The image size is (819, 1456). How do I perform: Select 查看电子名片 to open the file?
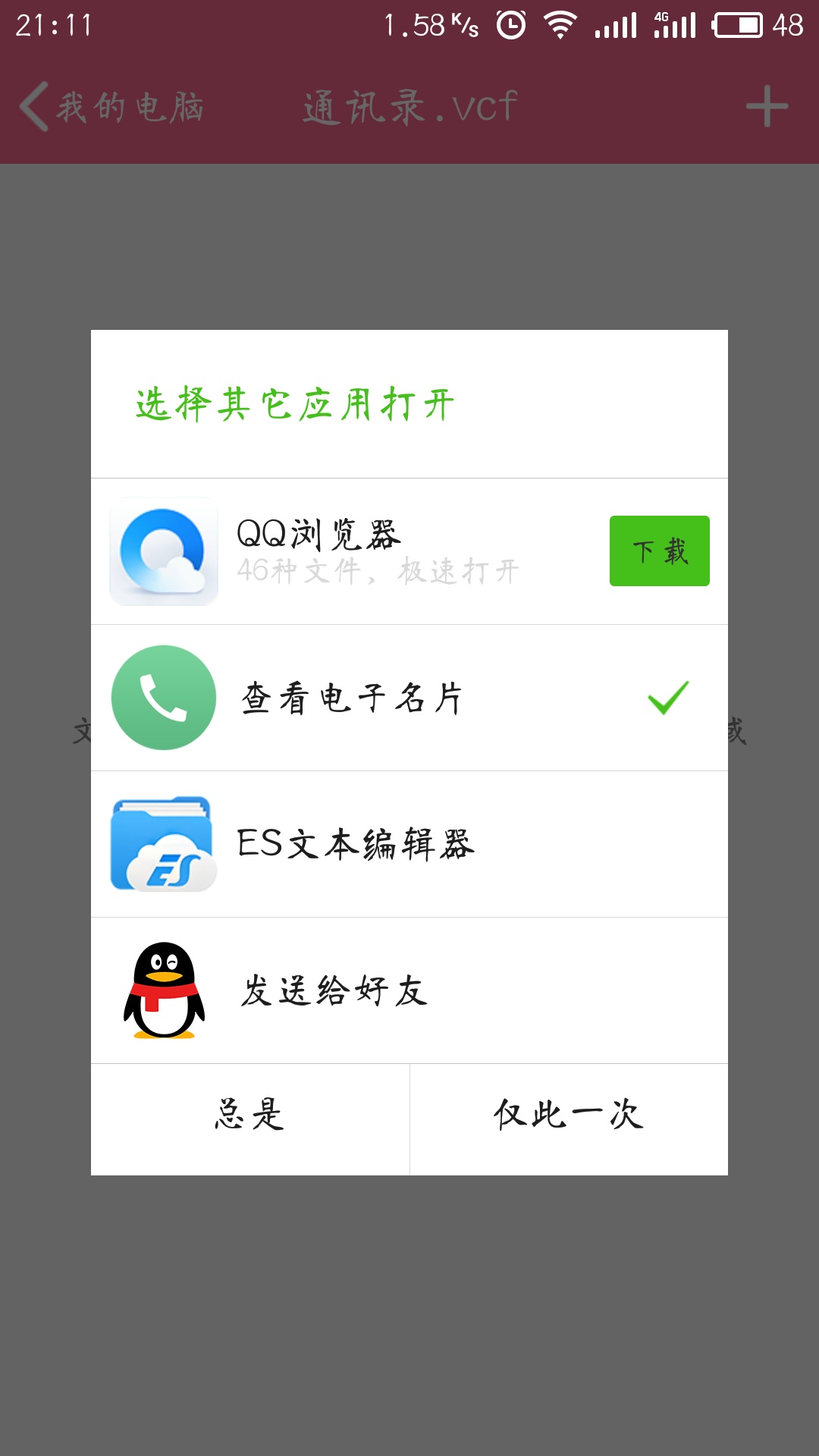[409, 698]
